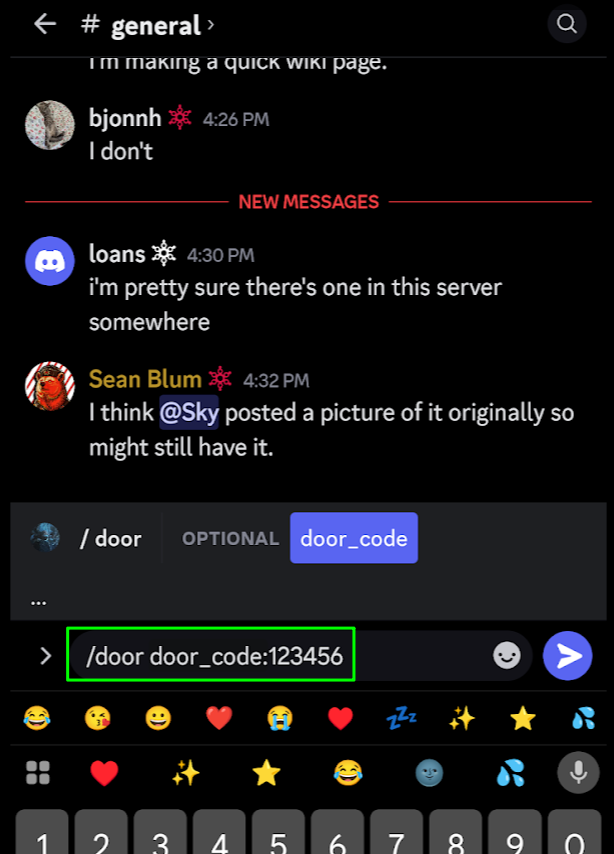Open loans' profile avatar
This screenshot has height=854, width=614.
coord(49,261)
